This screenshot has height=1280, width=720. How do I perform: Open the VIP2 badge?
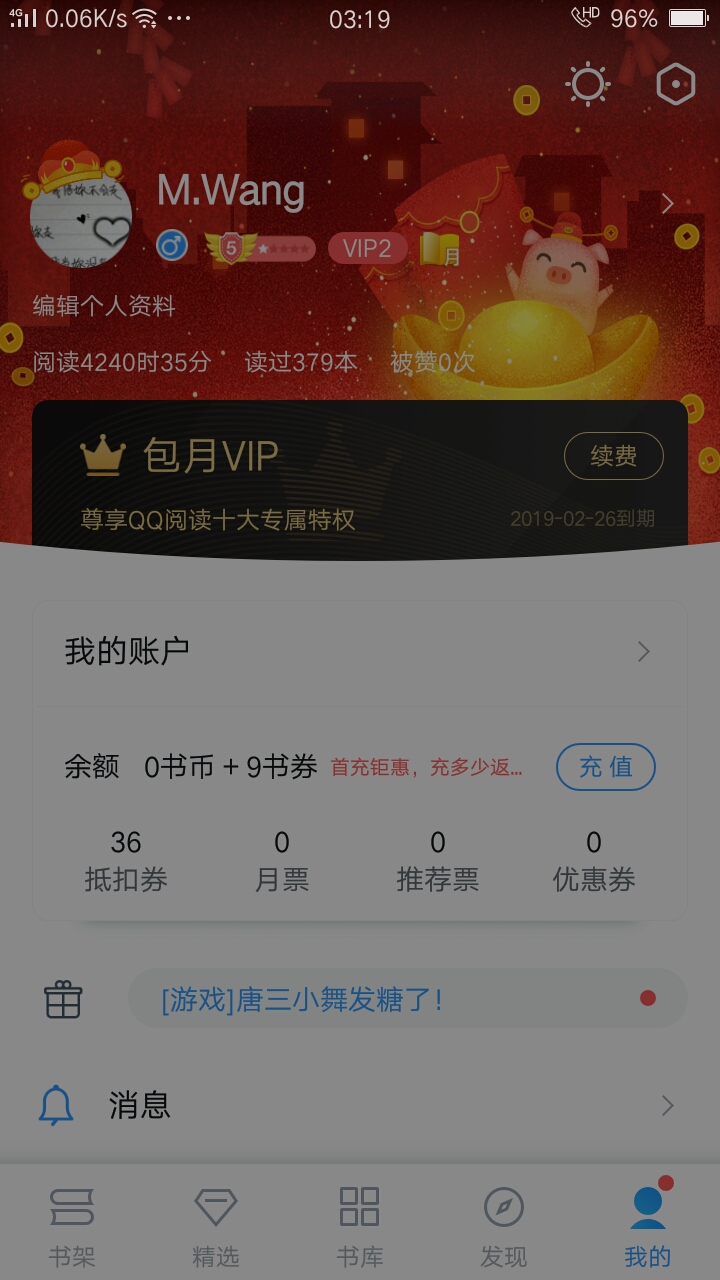tap(367, 248)
